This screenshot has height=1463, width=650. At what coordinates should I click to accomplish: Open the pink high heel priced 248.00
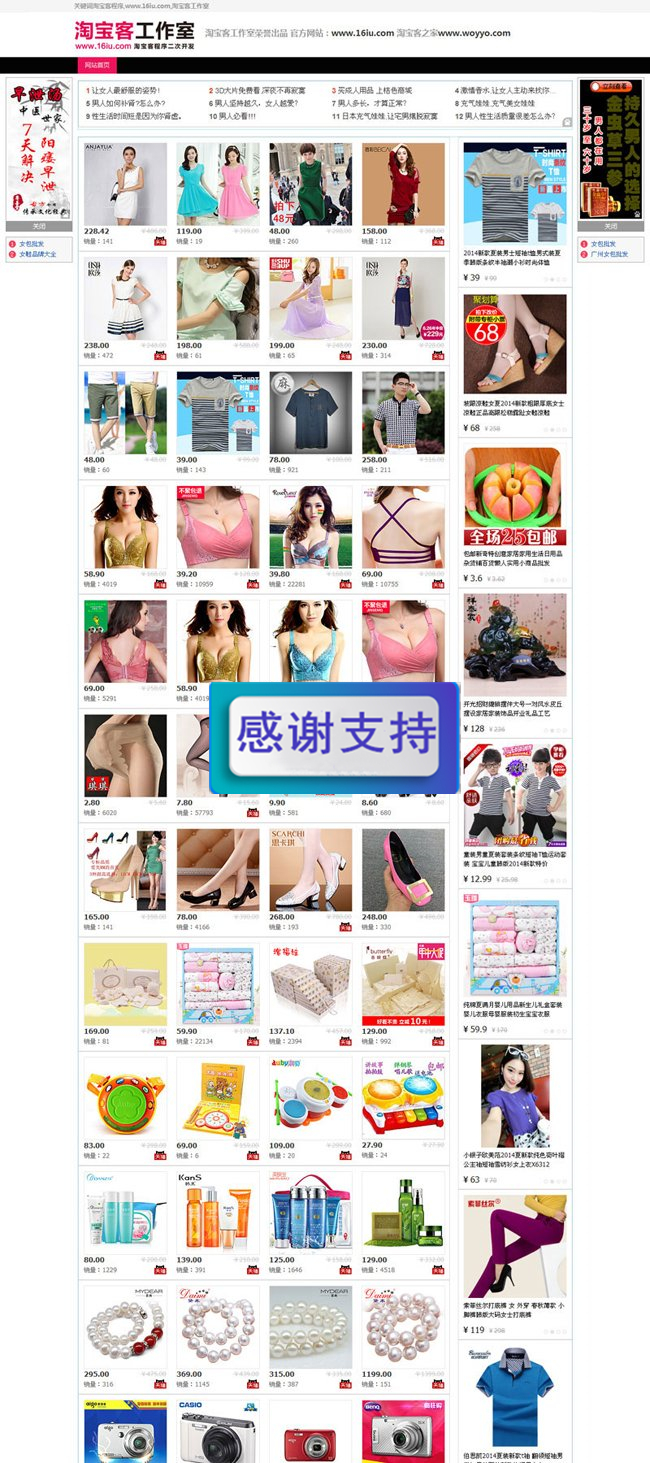pos(403,869)
